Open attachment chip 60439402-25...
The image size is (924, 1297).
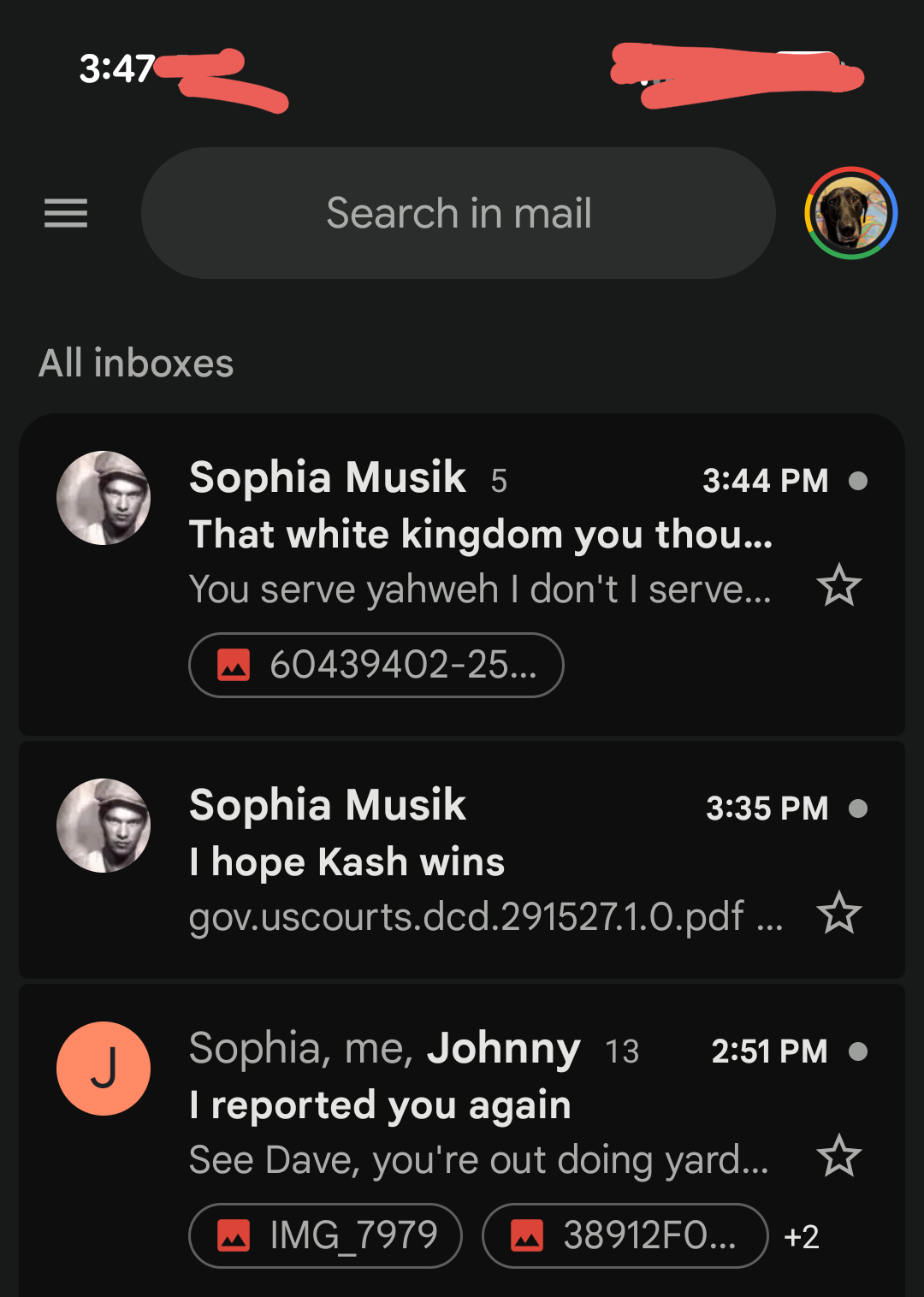pyautogui.click(x=376, y=665)
